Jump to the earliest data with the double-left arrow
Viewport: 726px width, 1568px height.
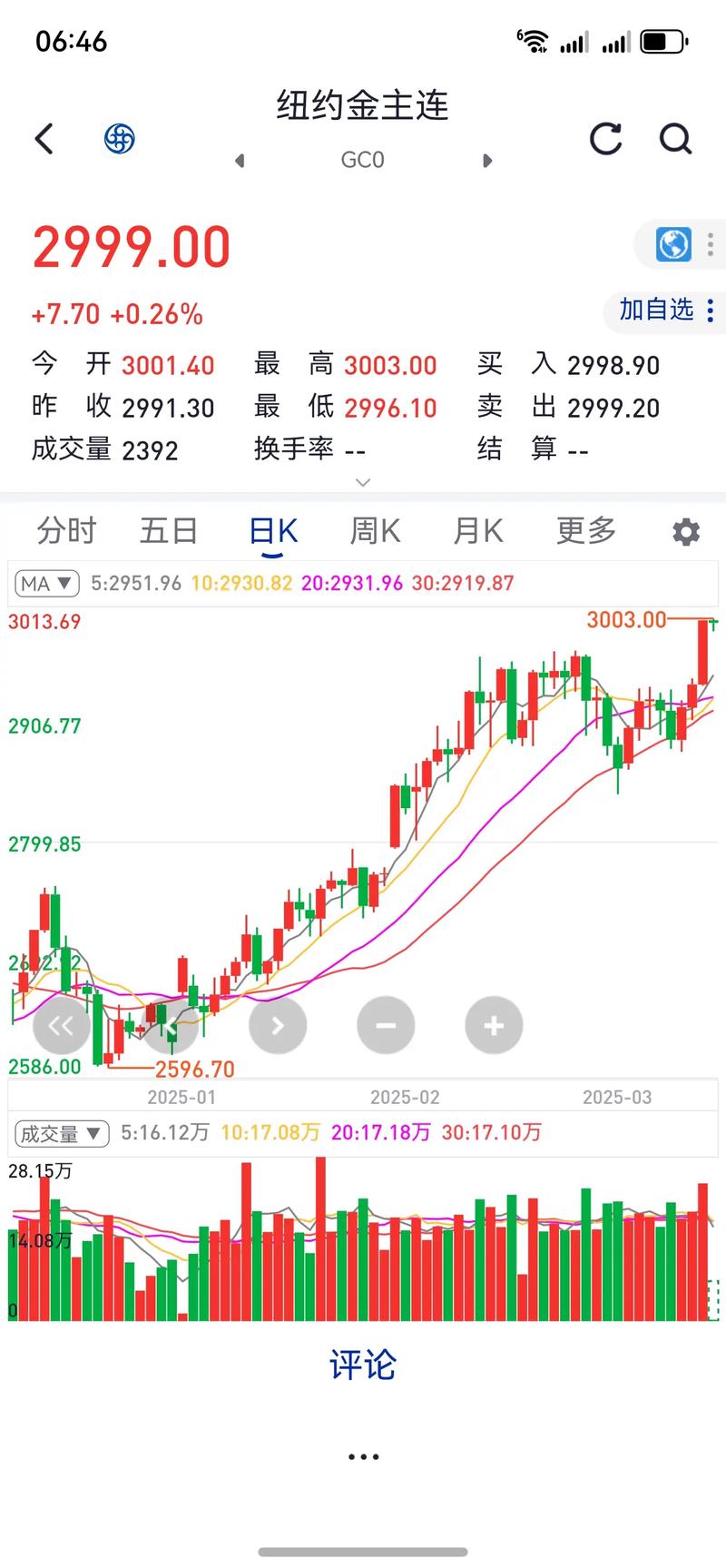[61, 1026]
